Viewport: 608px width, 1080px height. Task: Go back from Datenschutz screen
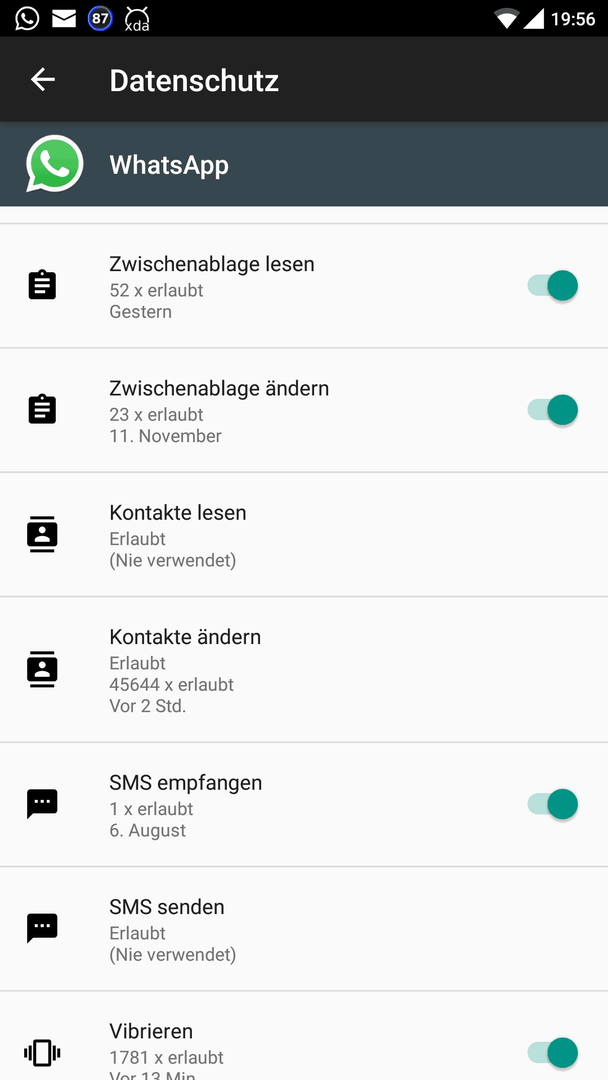click(43, 80)
